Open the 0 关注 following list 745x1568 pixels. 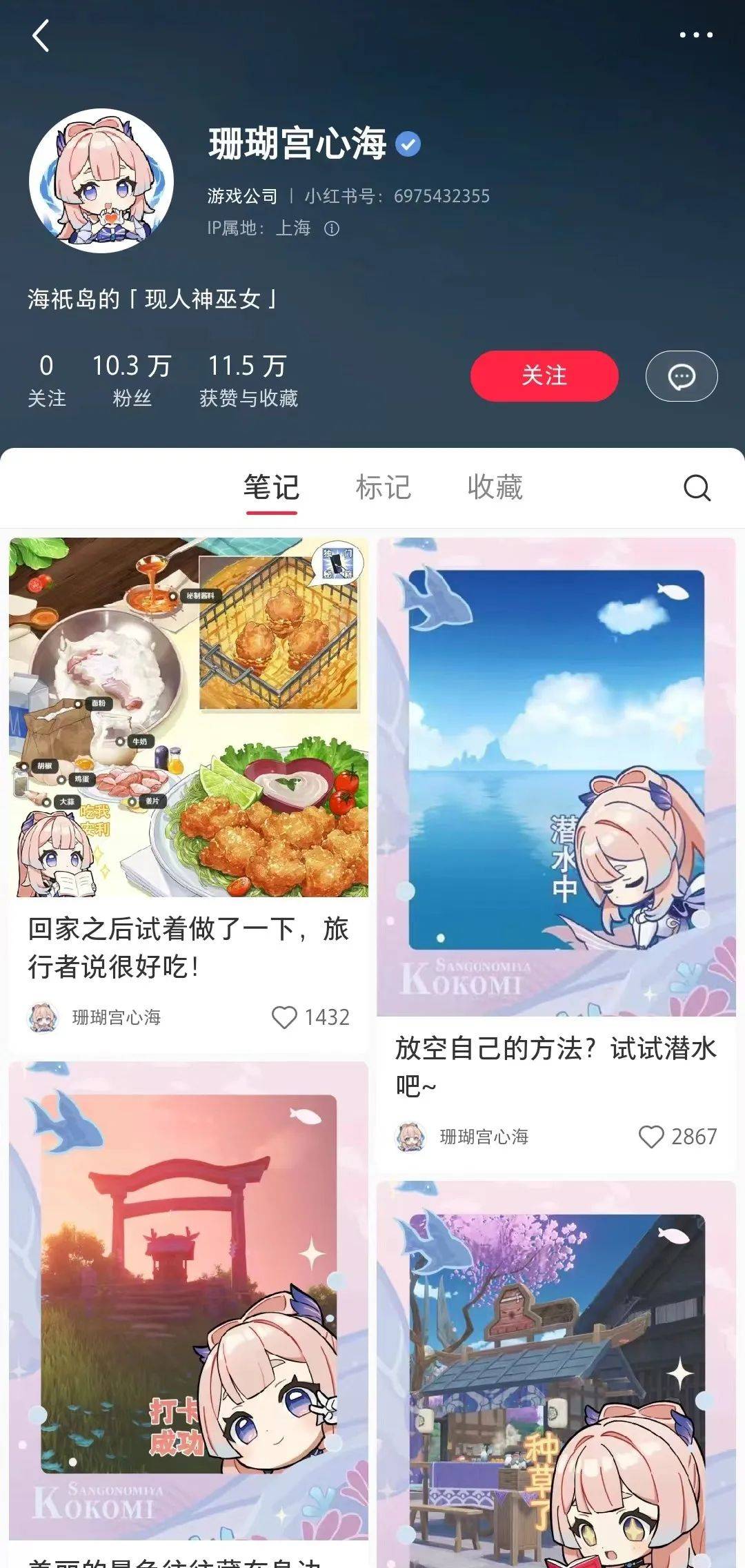46,380
